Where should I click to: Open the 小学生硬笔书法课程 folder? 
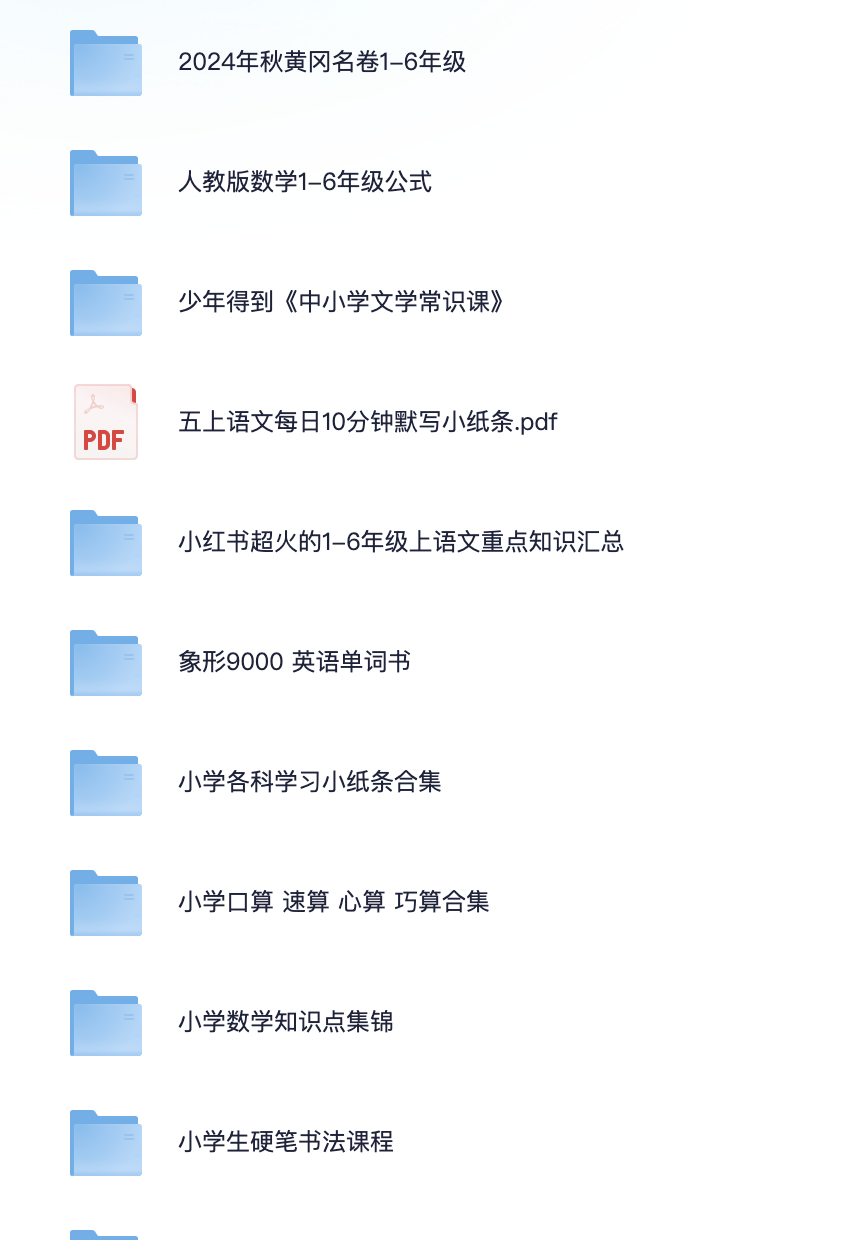285,1142
